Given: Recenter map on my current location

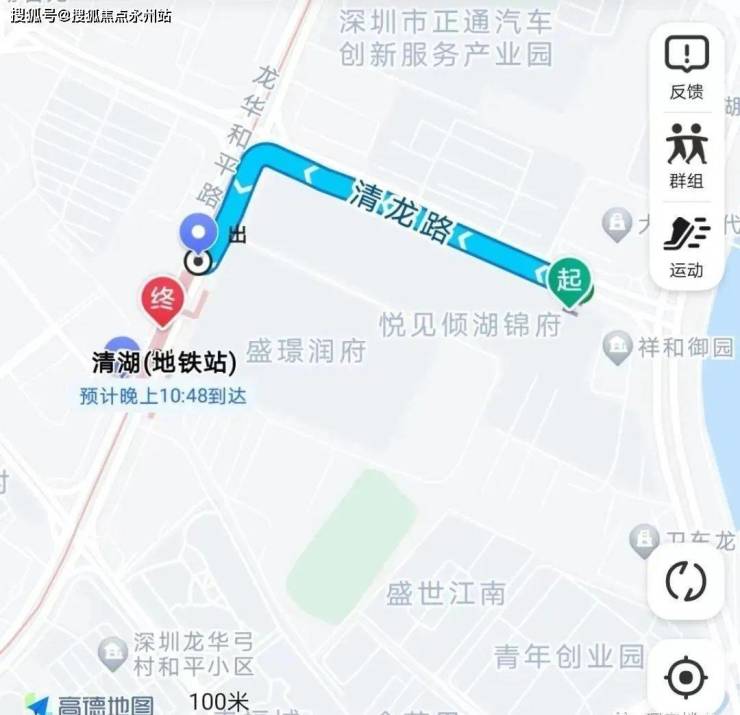Looking at the screenshot, I should 685,678.
